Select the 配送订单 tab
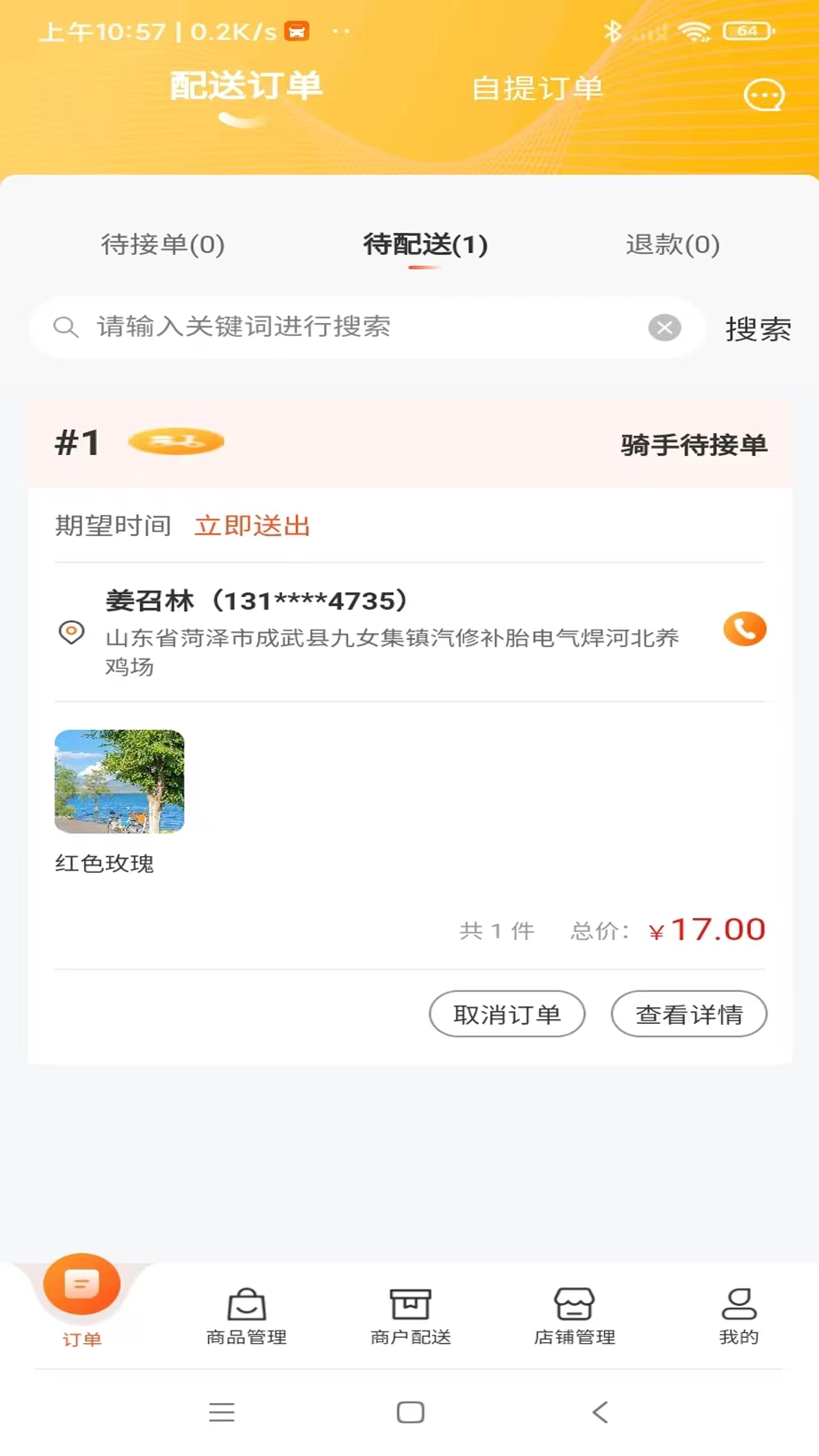The height and width of the screenshot is (1456, 819). (246, 86)
